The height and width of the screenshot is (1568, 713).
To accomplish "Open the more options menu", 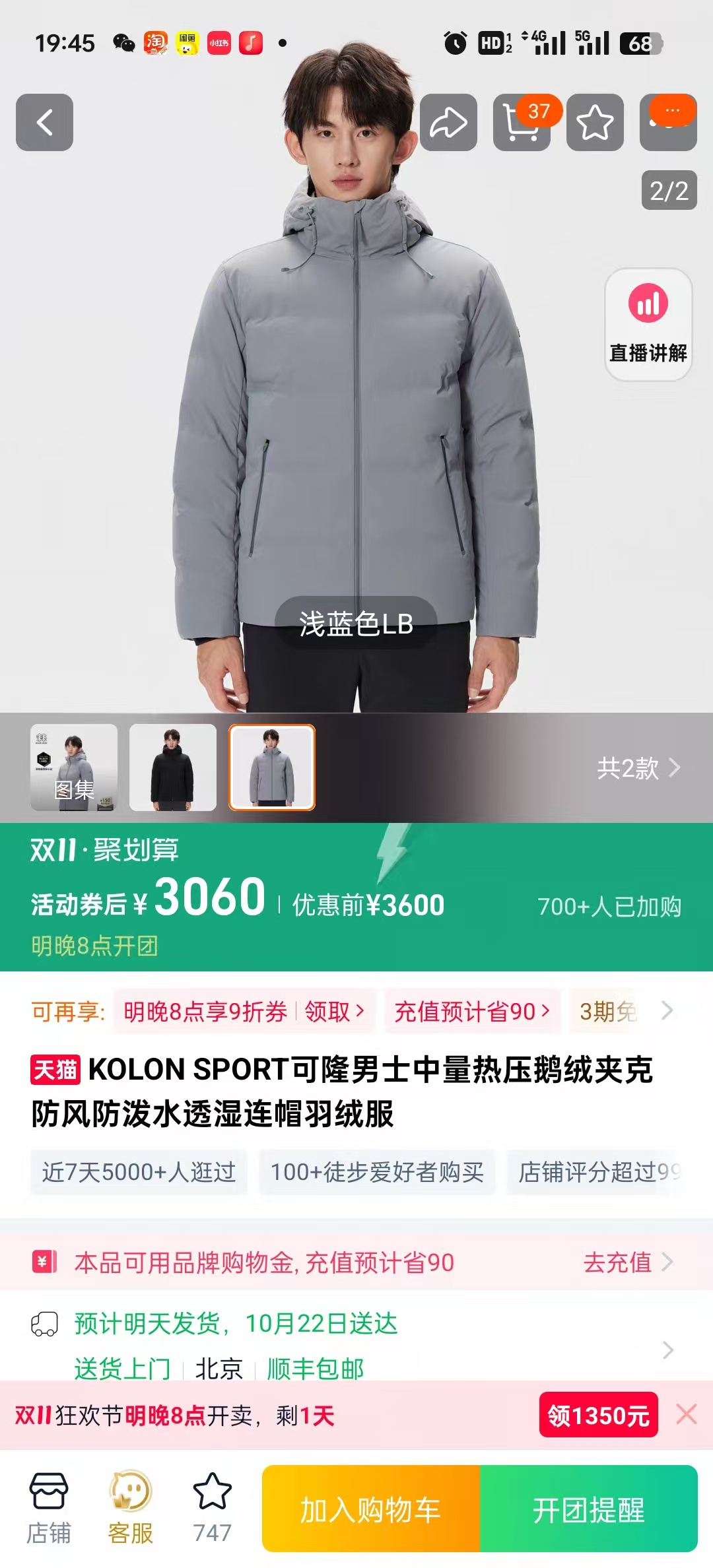I will (x=668, y=122).
